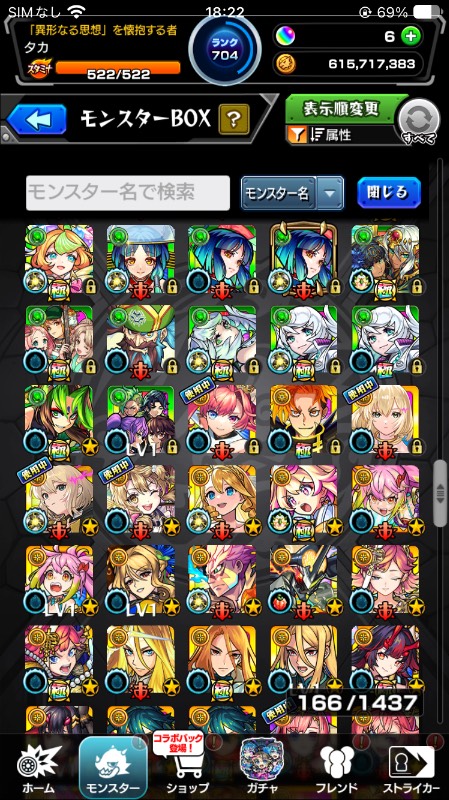Open the Monster BOX help question mark

(234, 119)
